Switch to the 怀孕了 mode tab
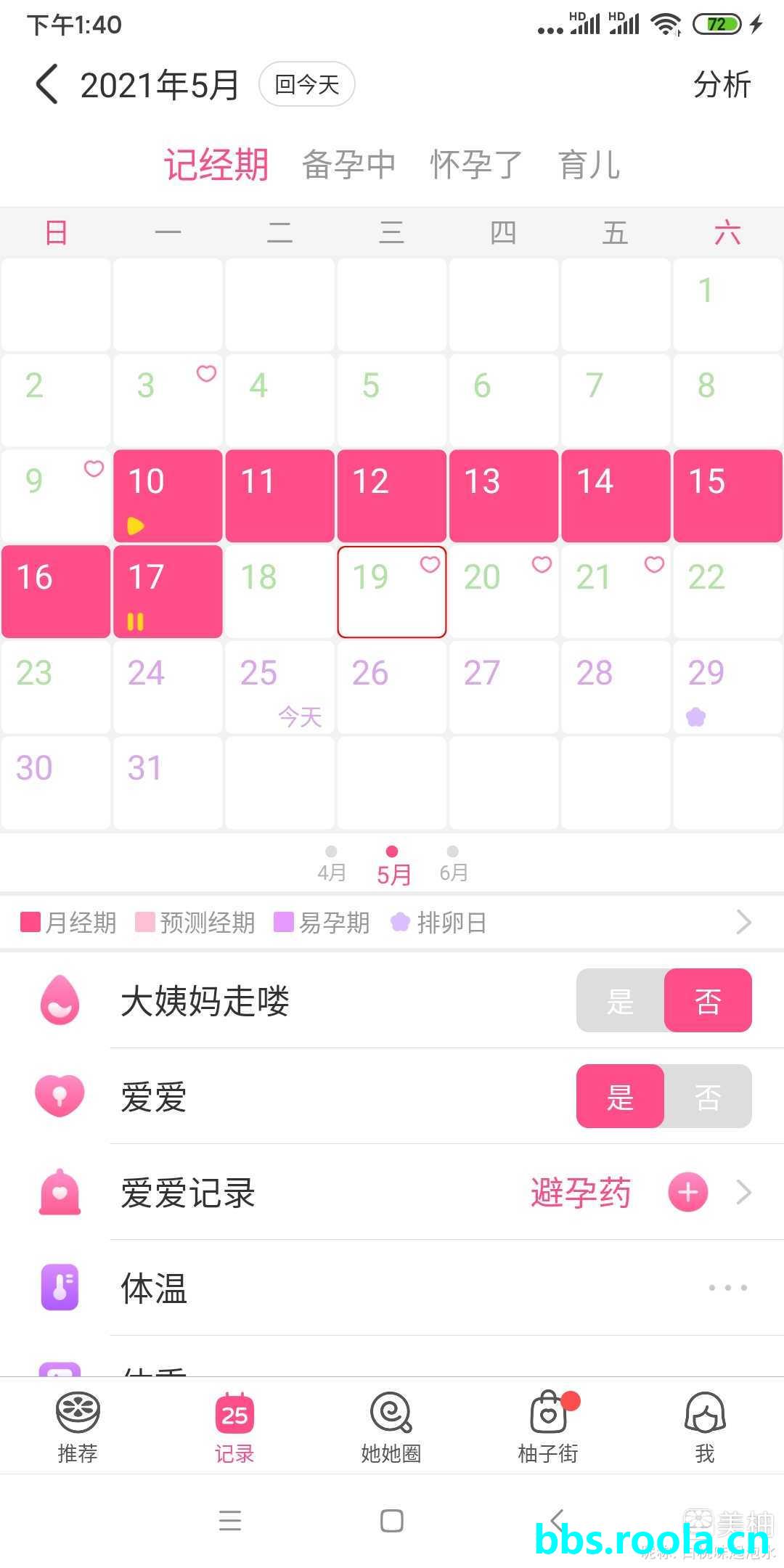The width and height of the screenshot is (784, 1568). (475, 165)
